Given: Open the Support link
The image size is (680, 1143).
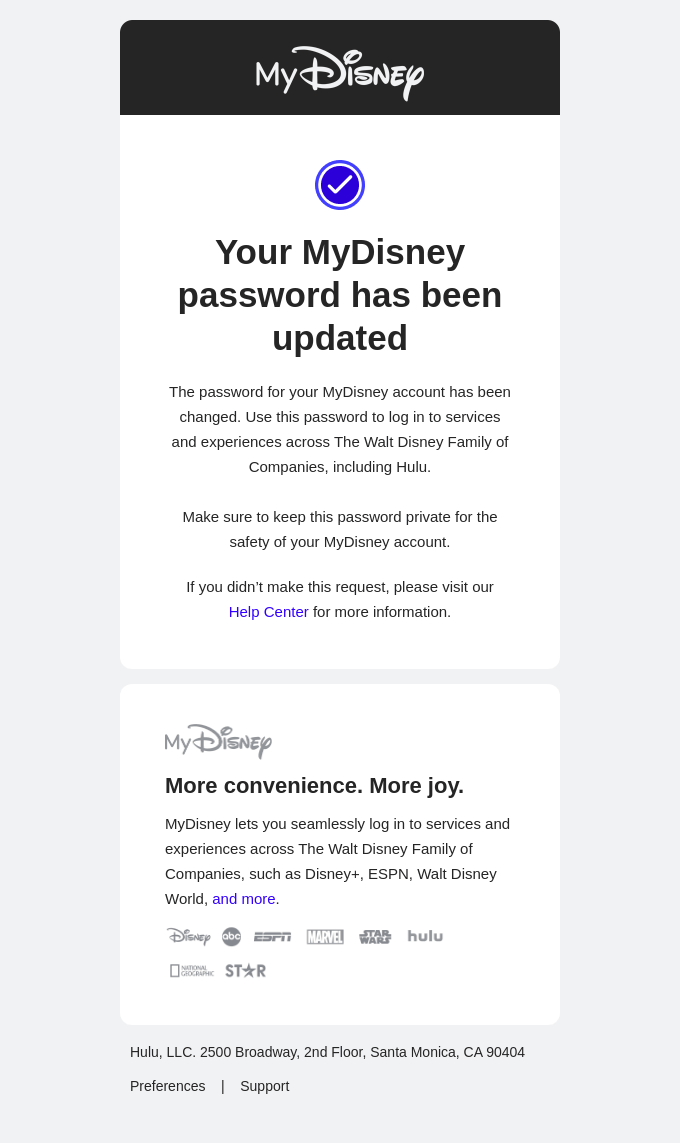Looking at the screenshot, I should point(264,1086).
